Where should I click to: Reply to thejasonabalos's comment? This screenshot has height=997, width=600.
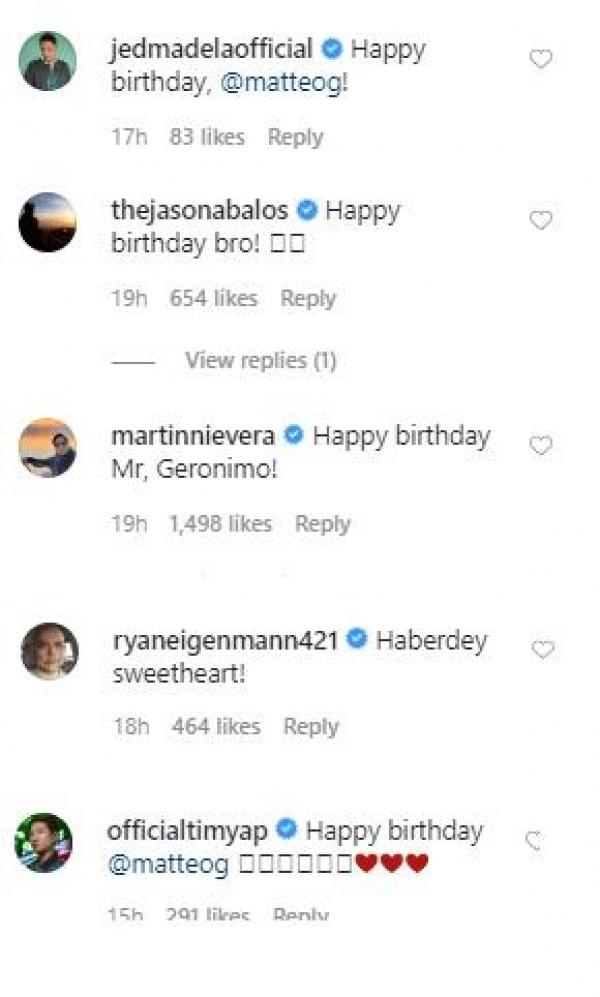[308, 298]
